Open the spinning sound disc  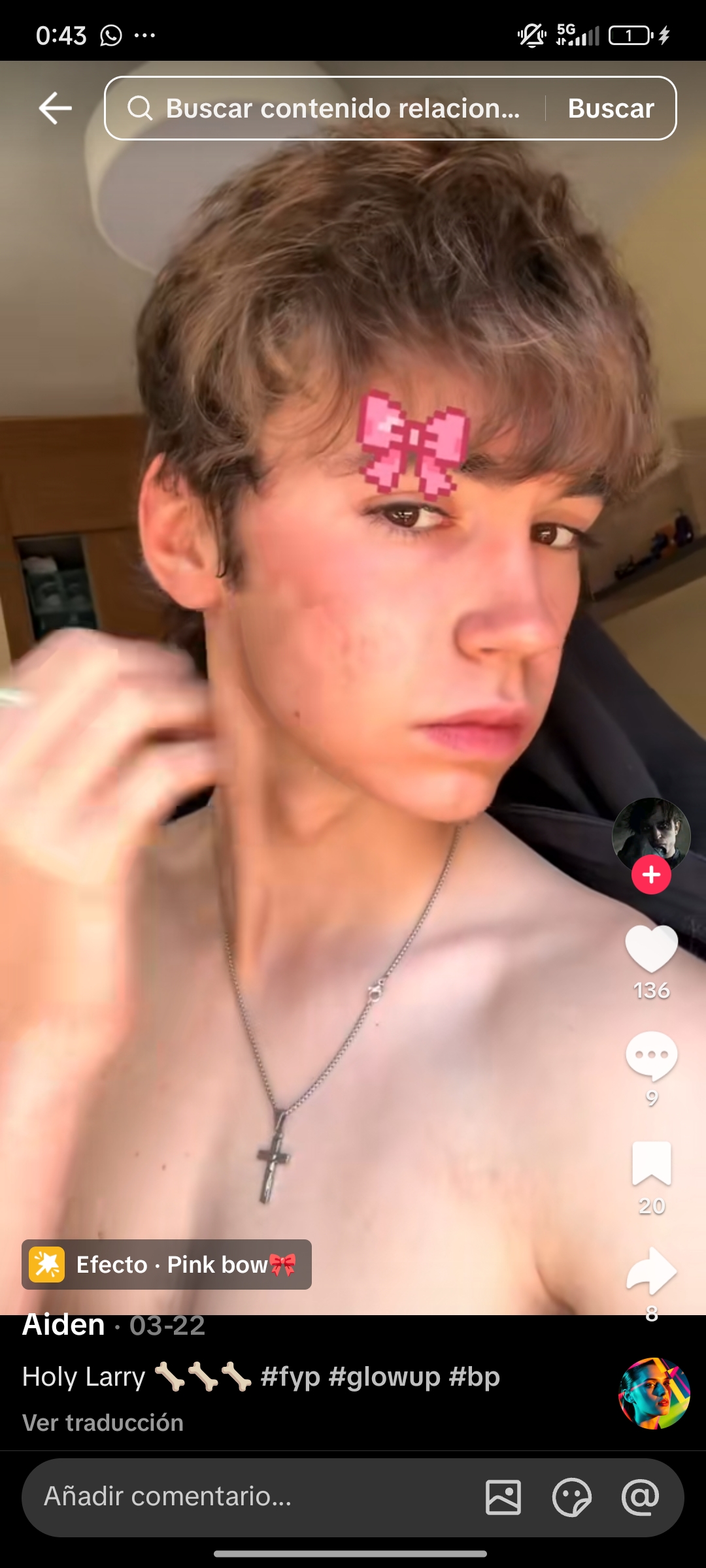[x=654, y=1393]
